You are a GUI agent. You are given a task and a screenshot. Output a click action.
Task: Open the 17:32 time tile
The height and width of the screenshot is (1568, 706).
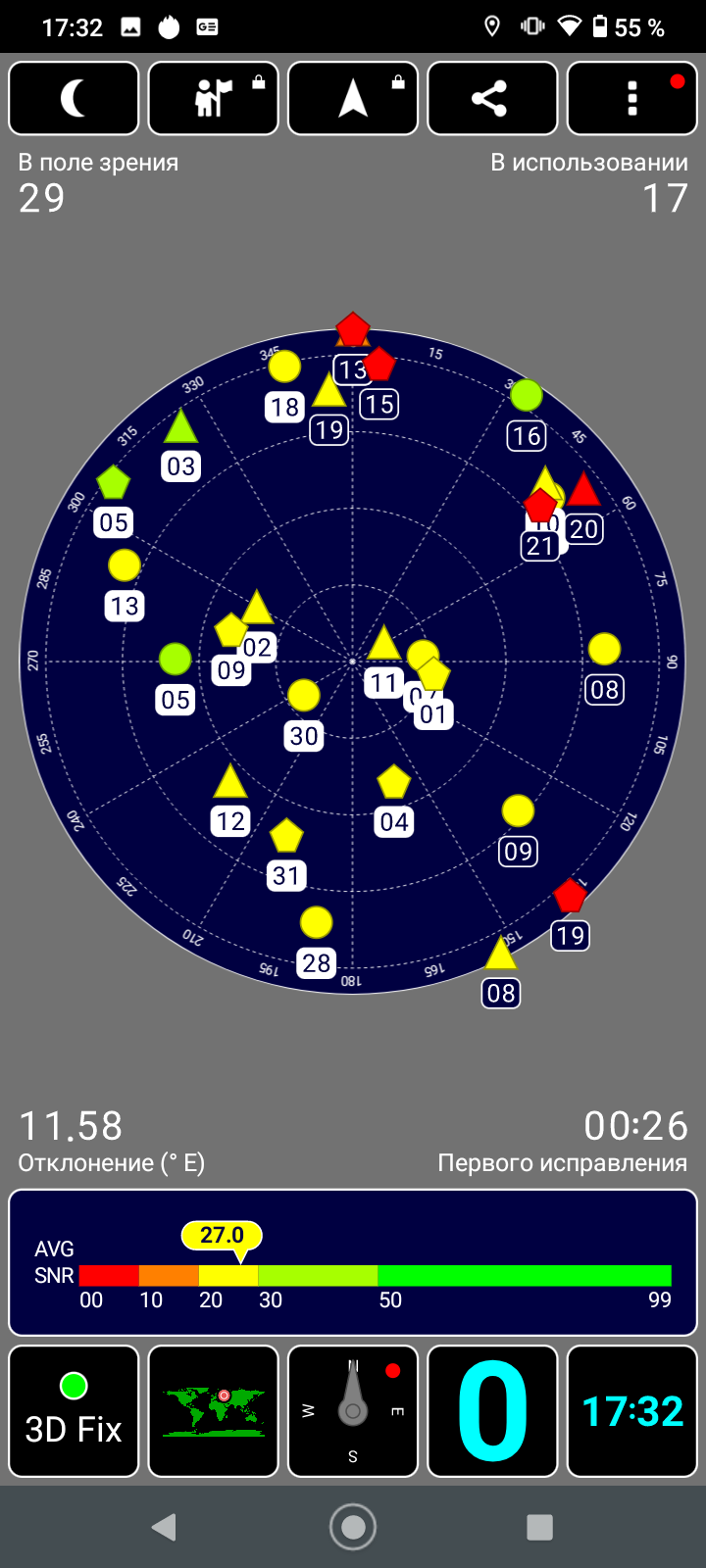(x=632, y=1411)
